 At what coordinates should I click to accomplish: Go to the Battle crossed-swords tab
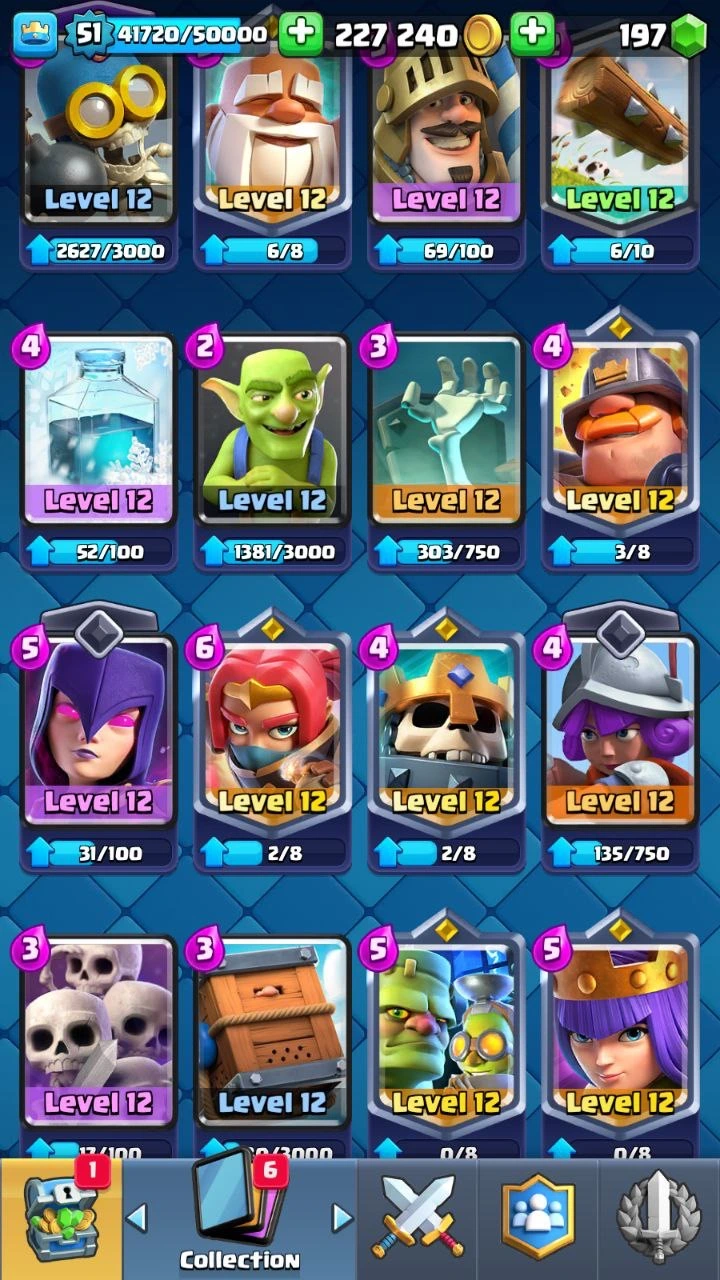point(417,1218)
